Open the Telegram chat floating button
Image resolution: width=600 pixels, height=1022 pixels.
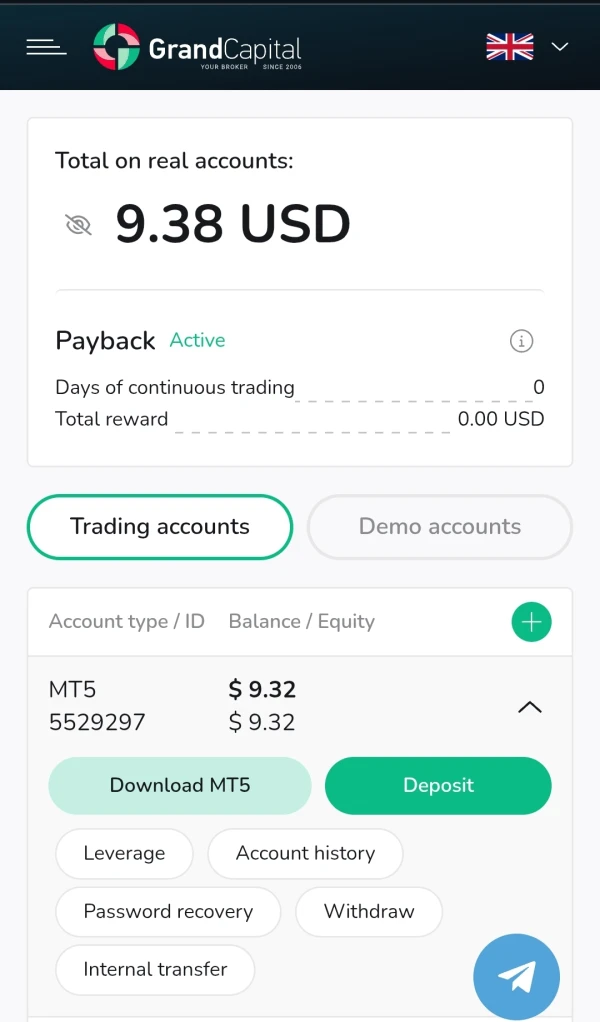[516, 976]
